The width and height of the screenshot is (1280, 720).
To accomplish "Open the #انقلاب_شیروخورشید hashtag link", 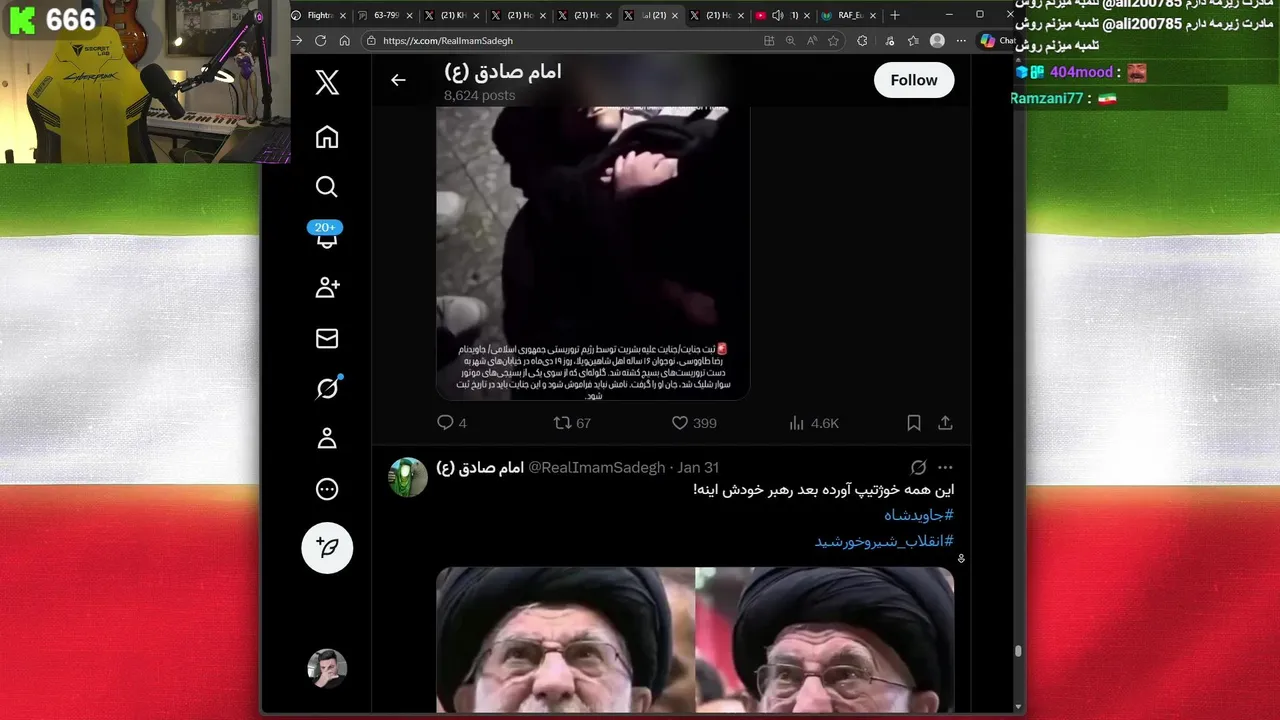I will click(x=884, y=541).
